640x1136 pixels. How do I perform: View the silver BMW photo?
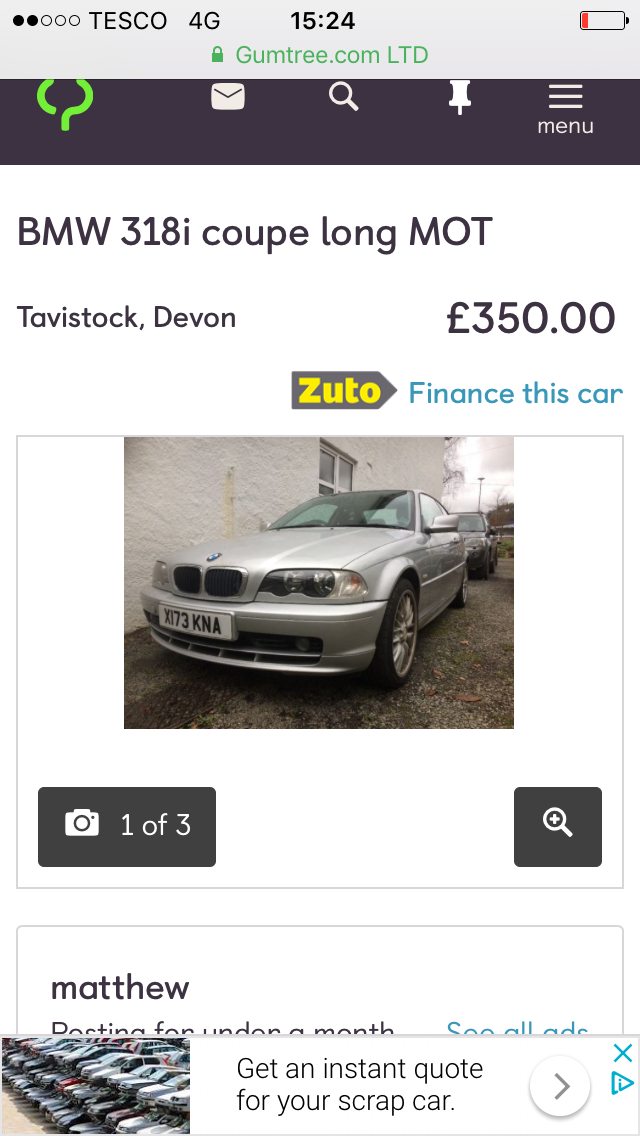point(319,582)
